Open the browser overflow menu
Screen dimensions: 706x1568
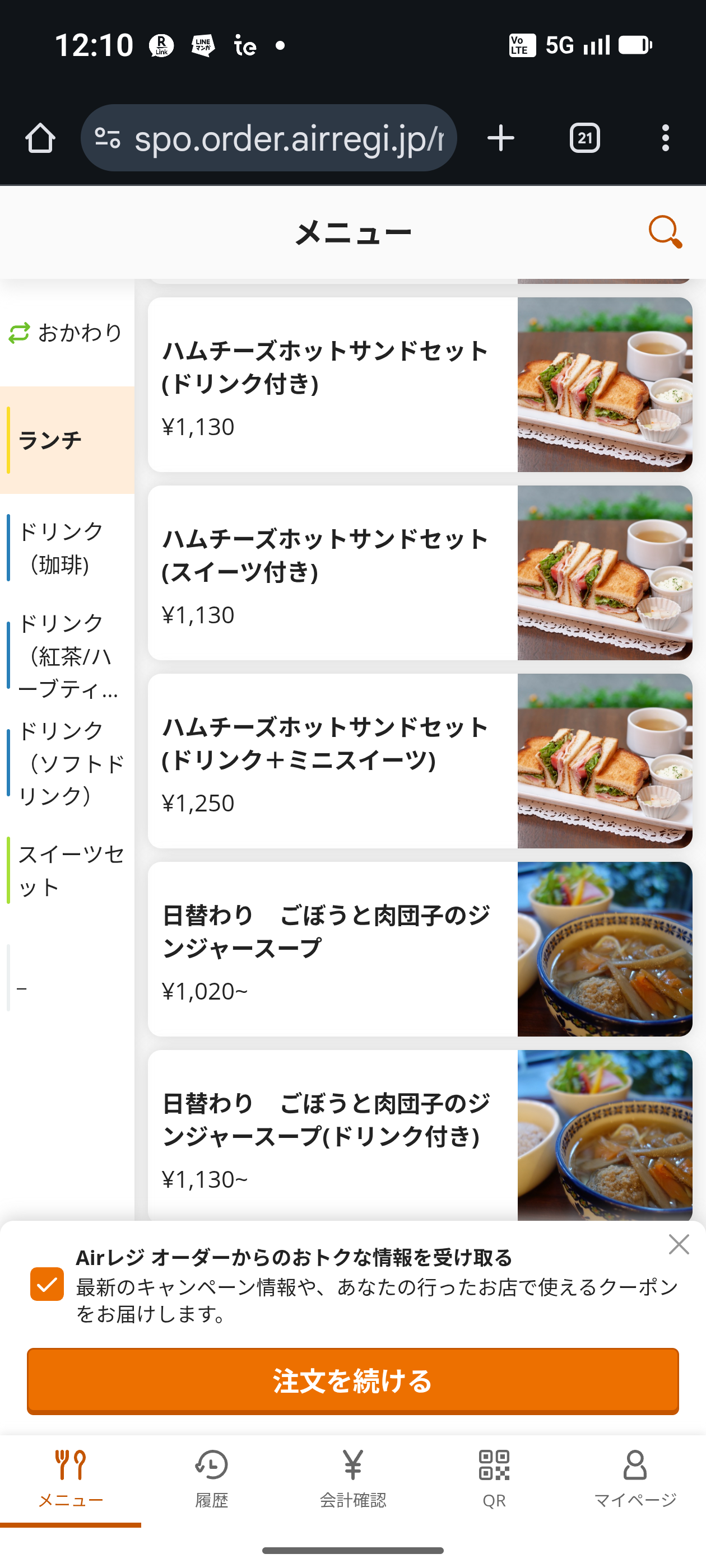click(665, 138)
